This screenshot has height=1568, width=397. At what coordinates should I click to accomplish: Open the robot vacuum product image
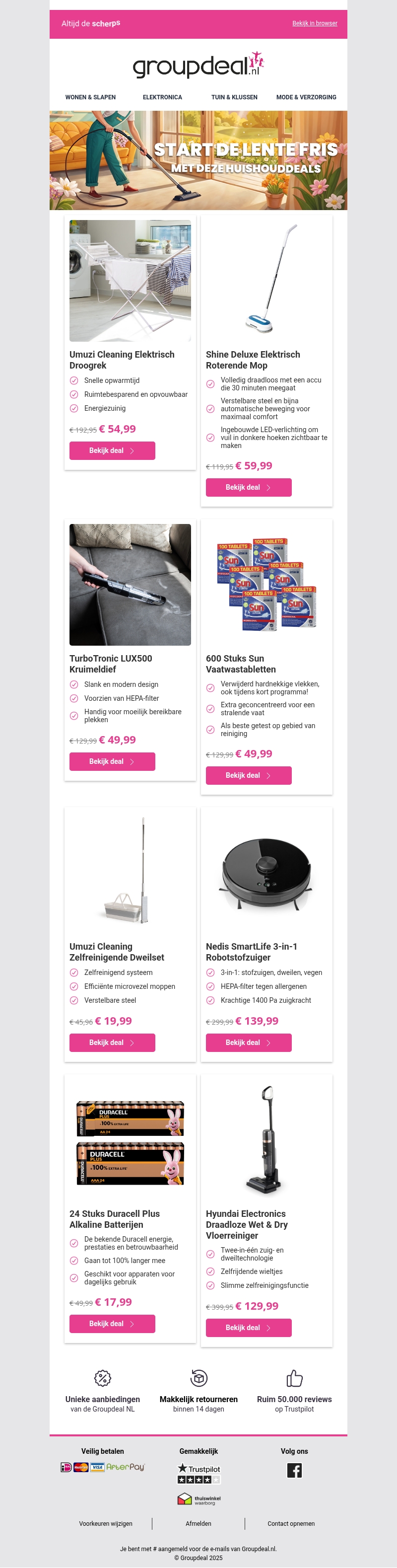coord(266,873)
